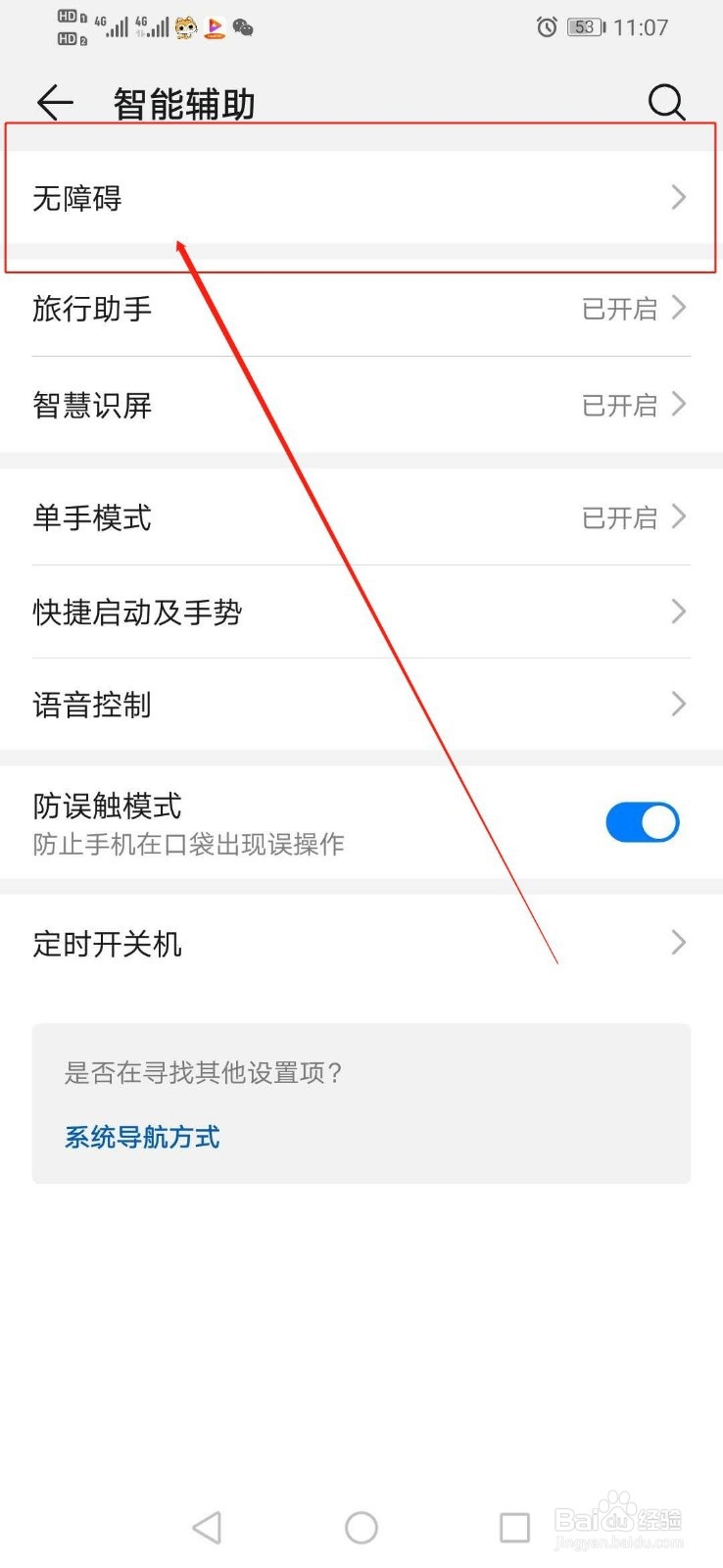Click the back arrow at top left

pyautogui.click(x=54, y=102)
